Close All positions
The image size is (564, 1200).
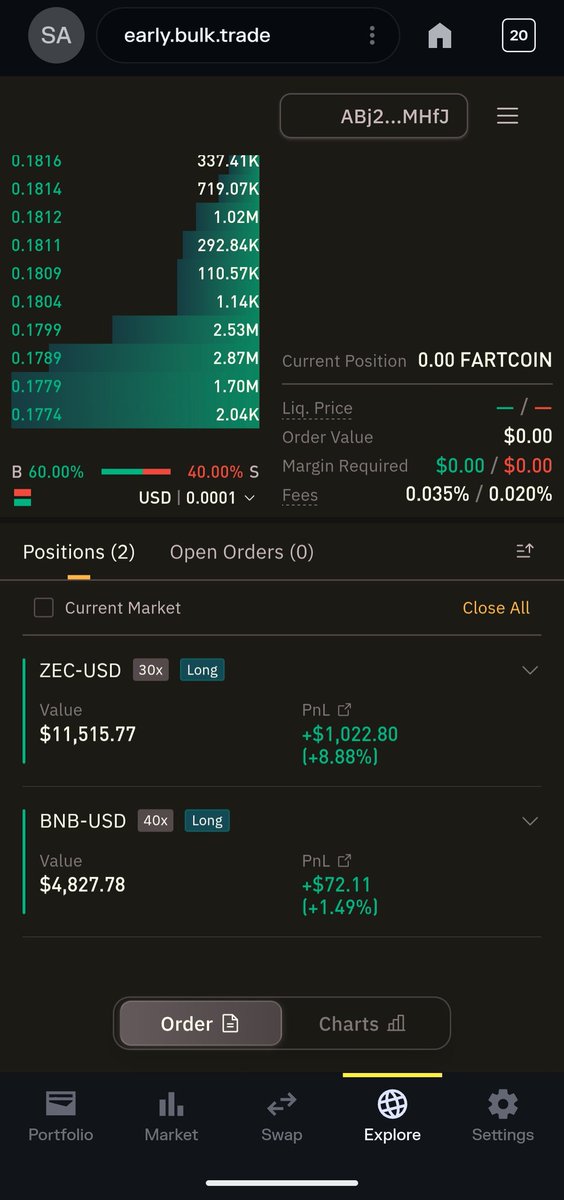(x=496, y=608)
